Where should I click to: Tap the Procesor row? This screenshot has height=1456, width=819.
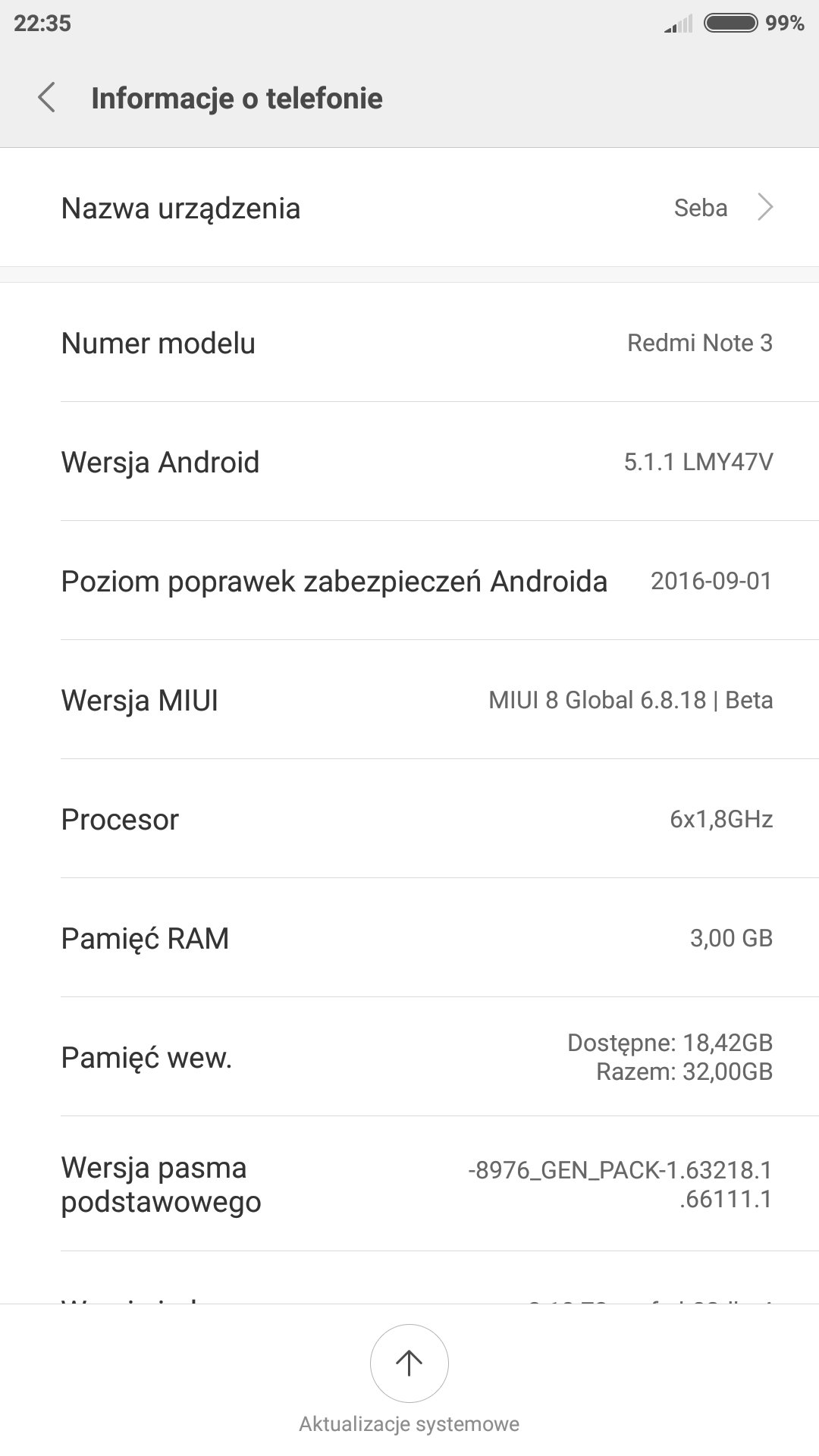point(409,819)
